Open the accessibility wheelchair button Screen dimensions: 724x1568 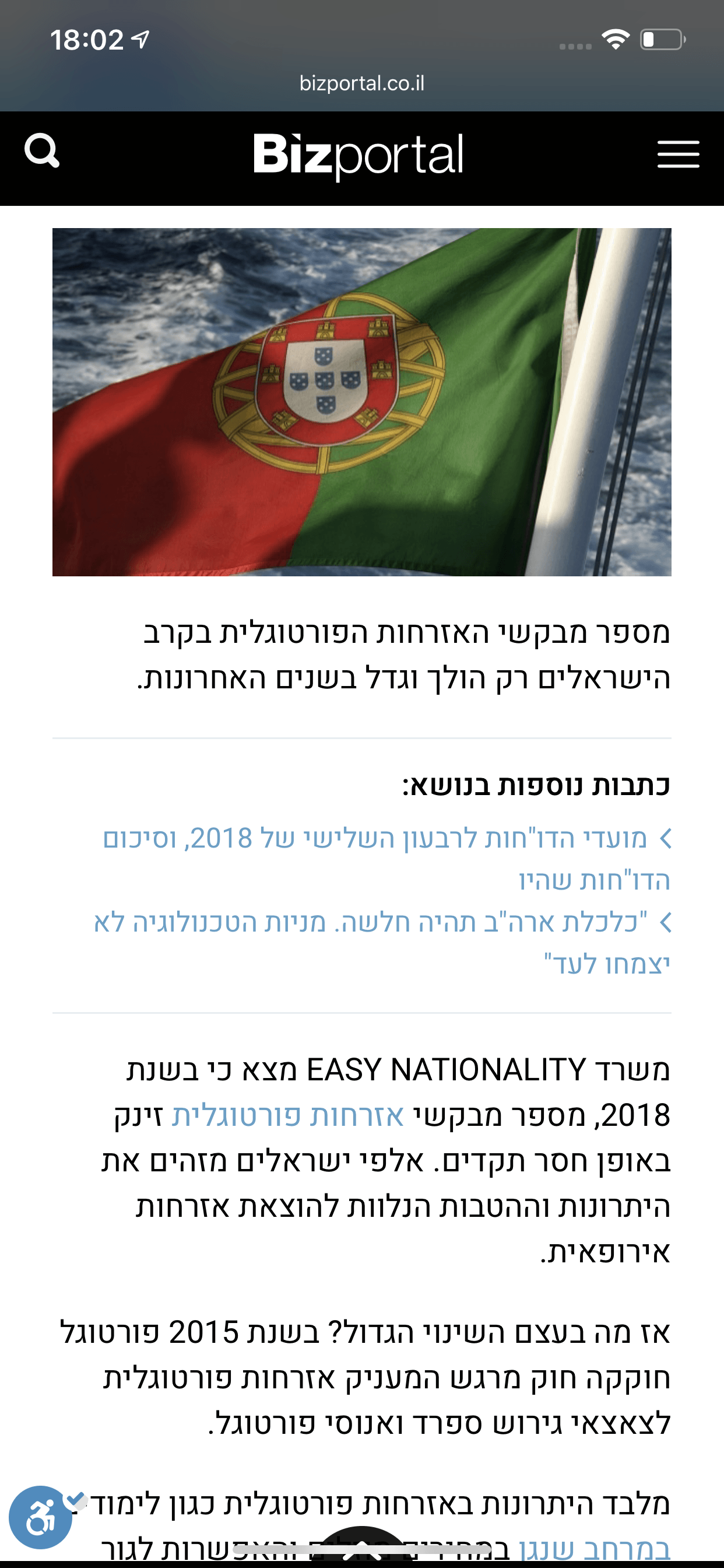coord(40,1517)
